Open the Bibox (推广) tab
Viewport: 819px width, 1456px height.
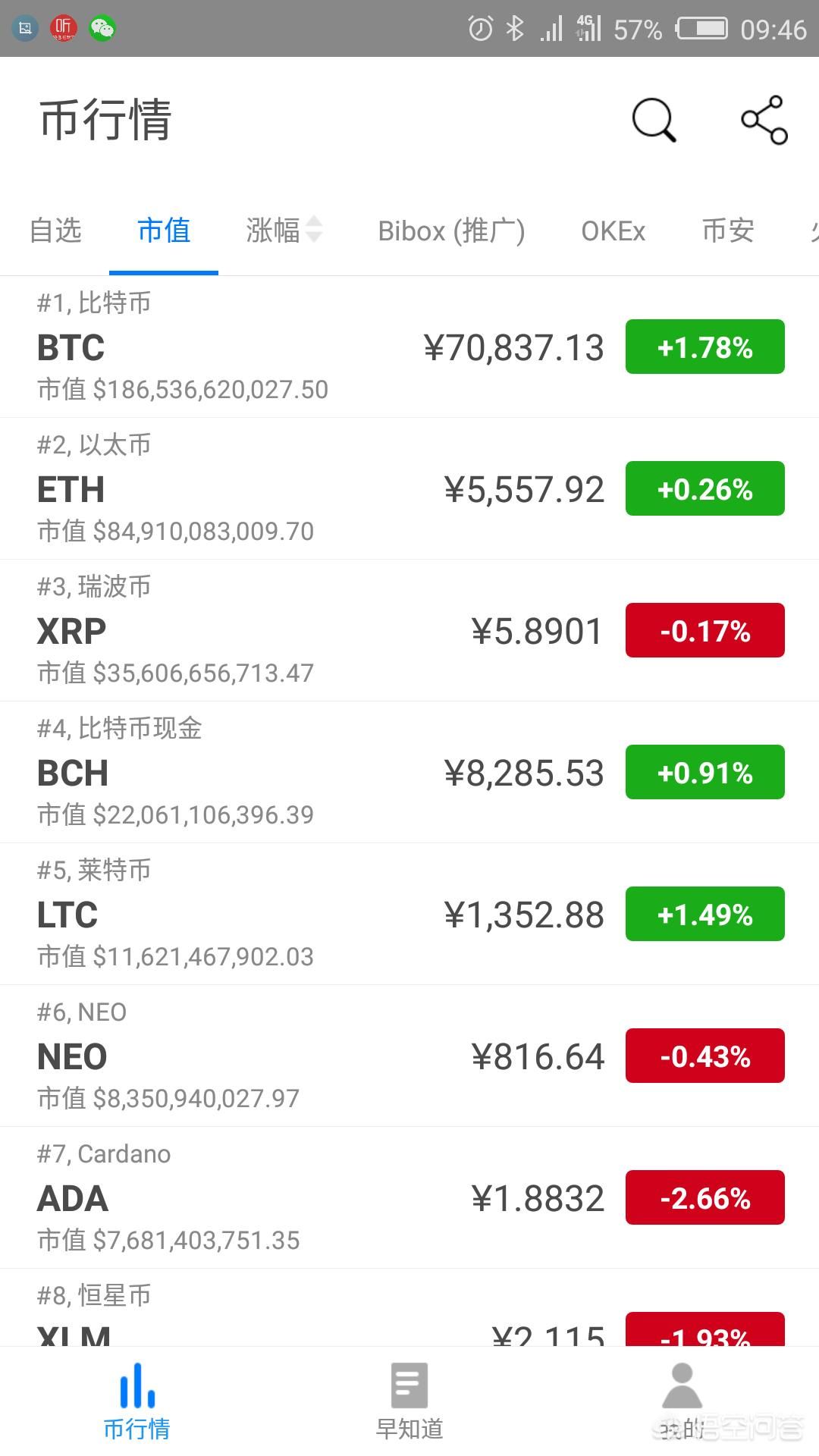(451, 231)
